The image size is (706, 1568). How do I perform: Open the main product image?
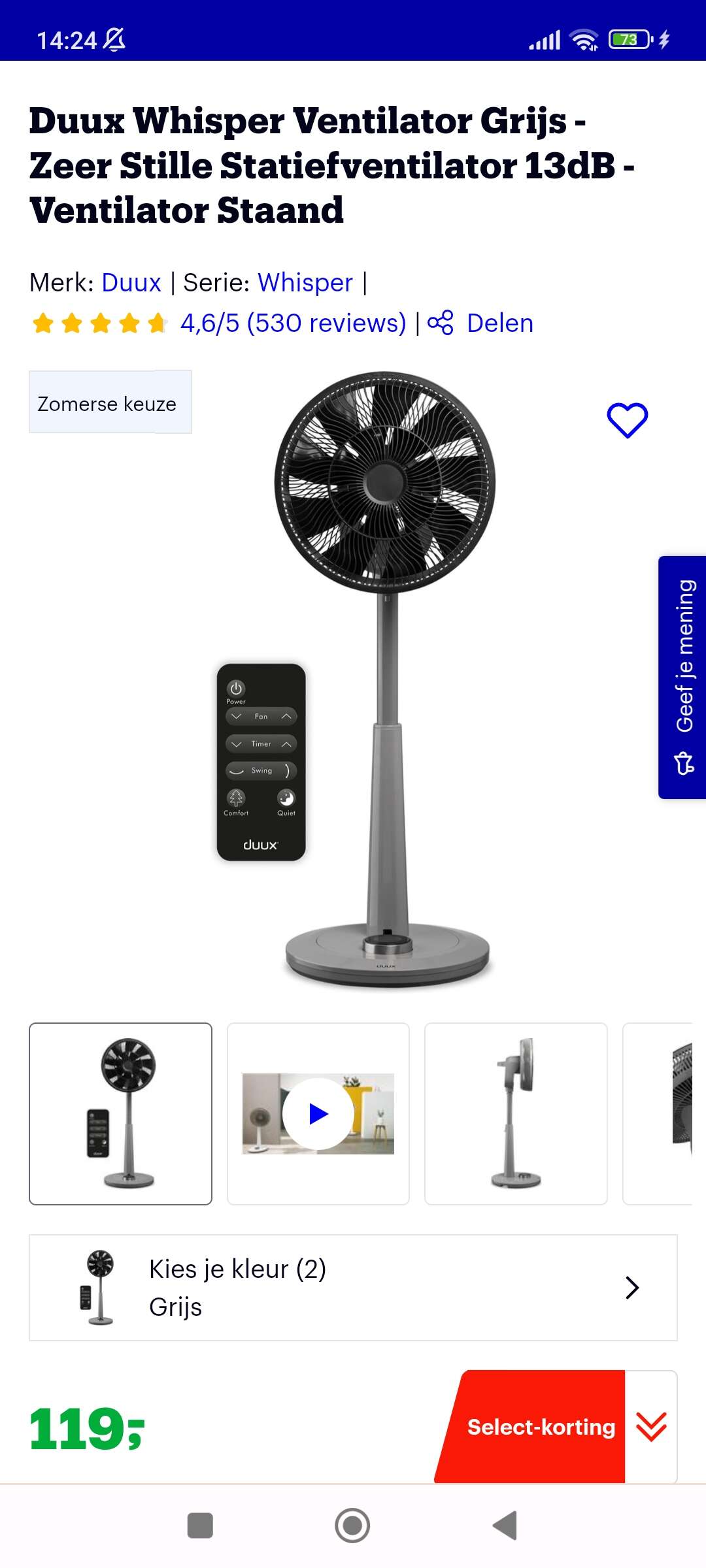click(386, 679)
